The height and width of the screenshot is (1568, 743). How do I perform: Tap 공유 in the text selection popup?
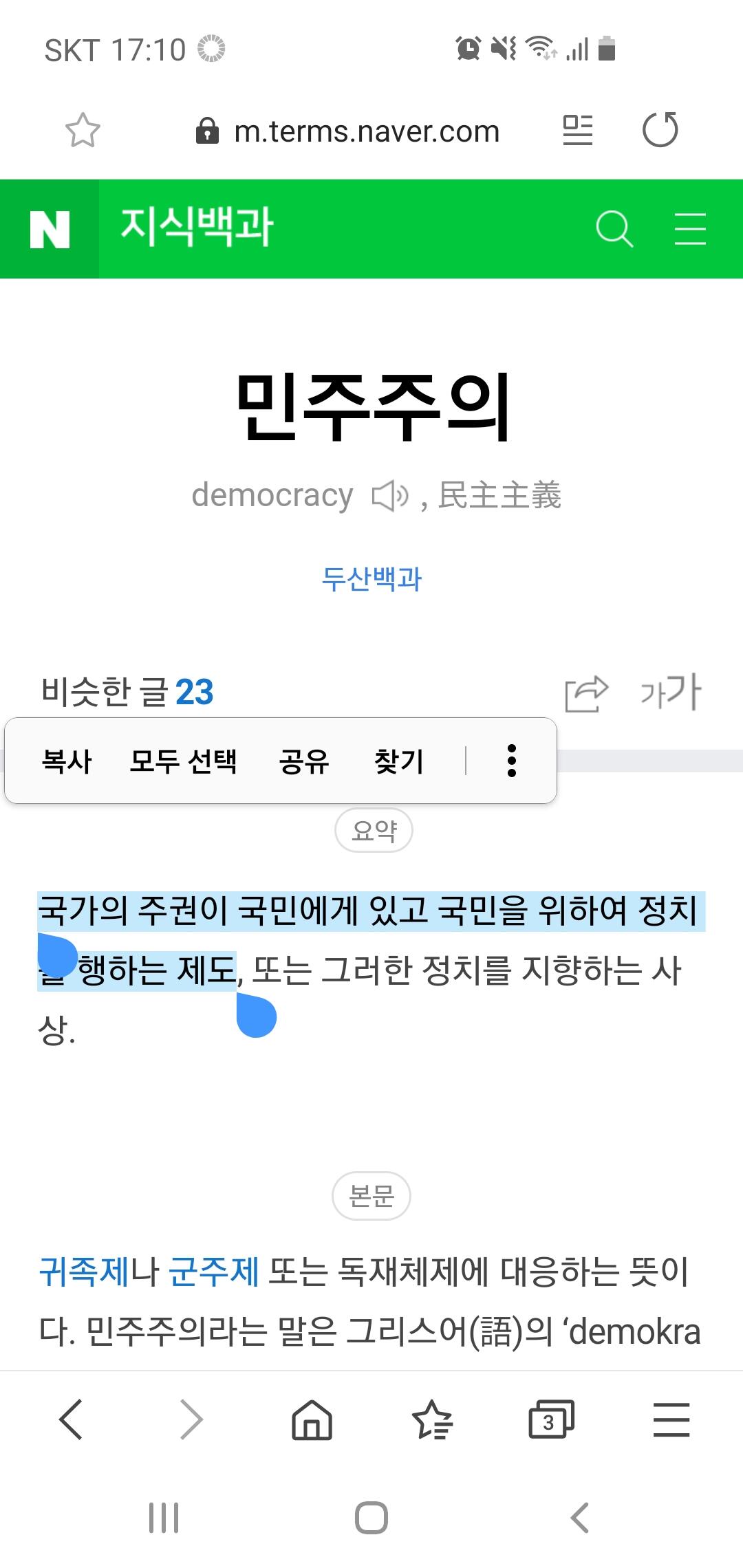[x=303, y=761]
